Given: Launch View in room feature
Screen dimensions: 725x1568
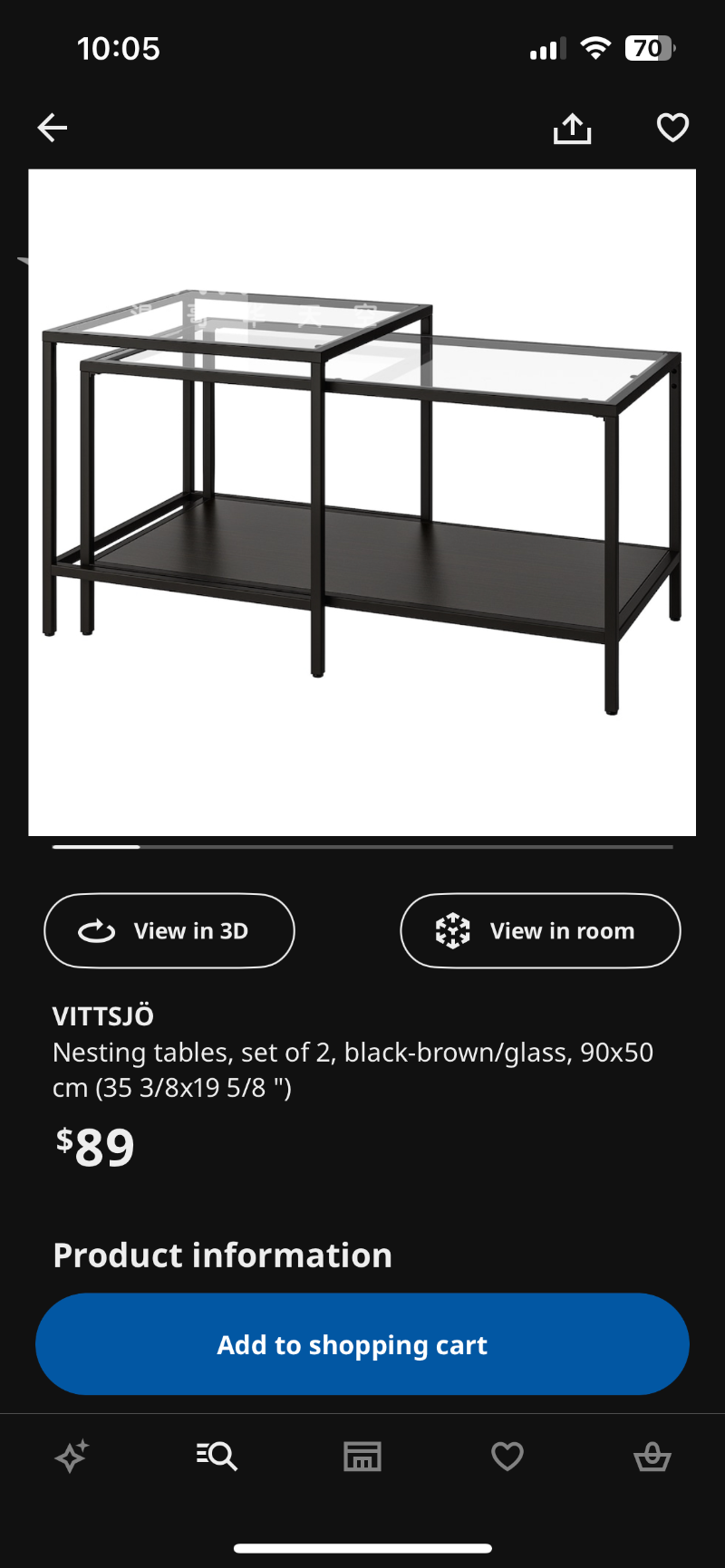Looking at the screenshot, I should pos(540,930).
